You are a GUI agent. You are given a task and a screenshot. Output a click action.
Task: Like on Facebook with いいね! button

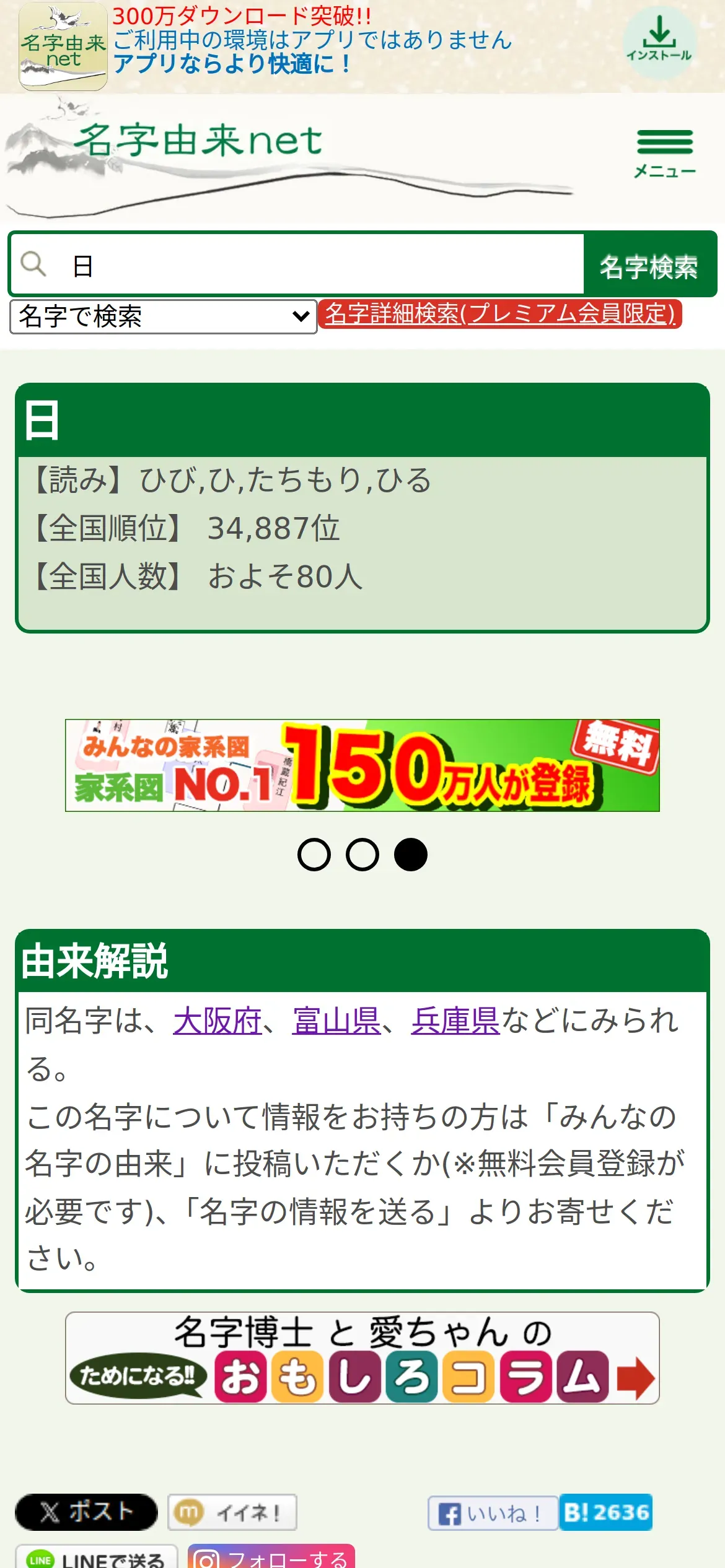(493, 1513)
